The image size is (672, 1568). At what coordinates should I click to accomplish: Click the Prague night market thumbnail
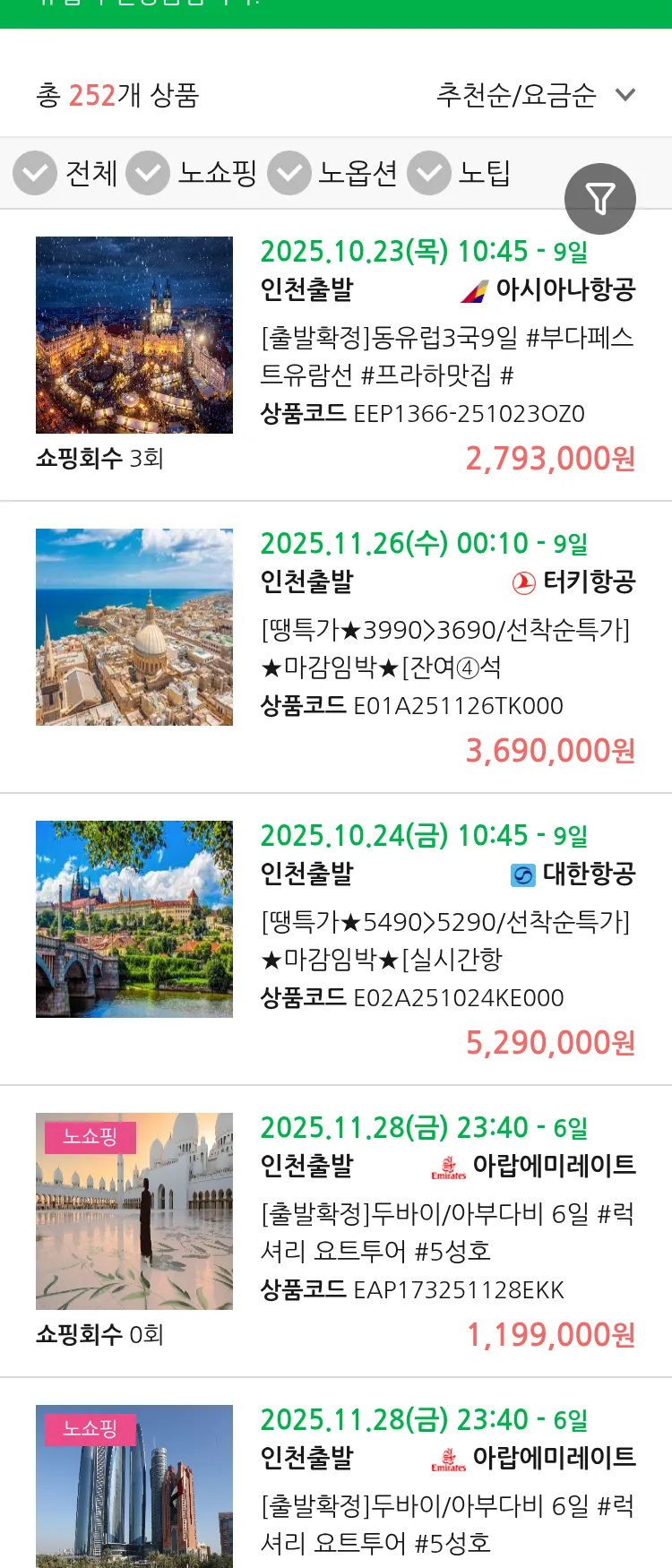pyautogui.click(x=134, y=336)
